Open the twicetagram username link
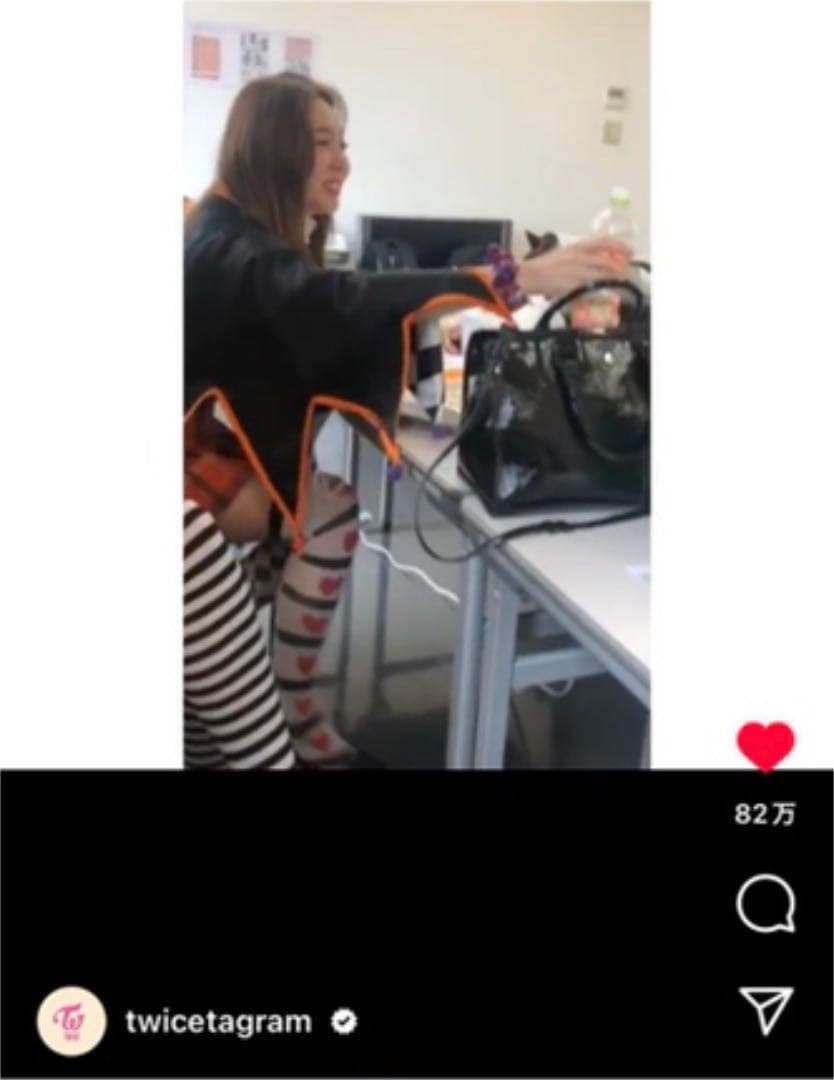This screenshot has height=1080, width=834. click(218, 1022)
